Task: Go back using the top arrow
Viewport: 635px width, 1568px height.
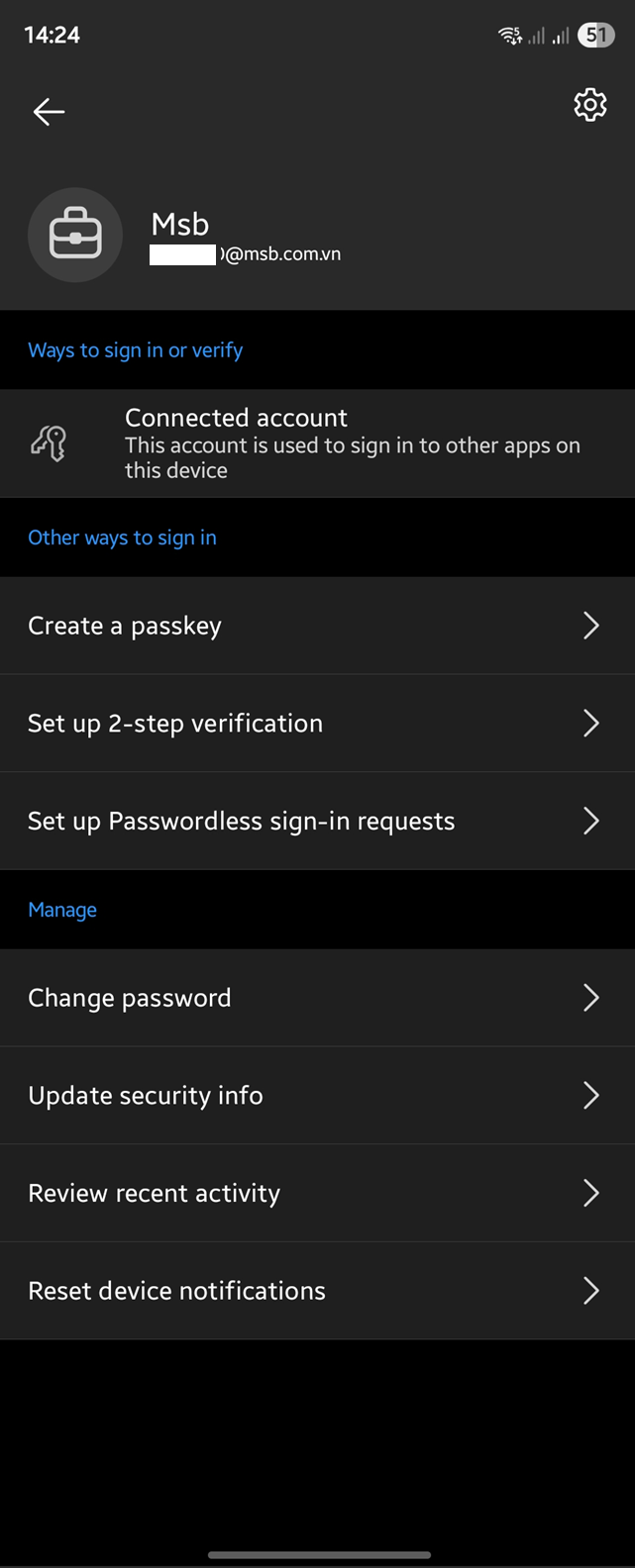Action: pos(49,112)
